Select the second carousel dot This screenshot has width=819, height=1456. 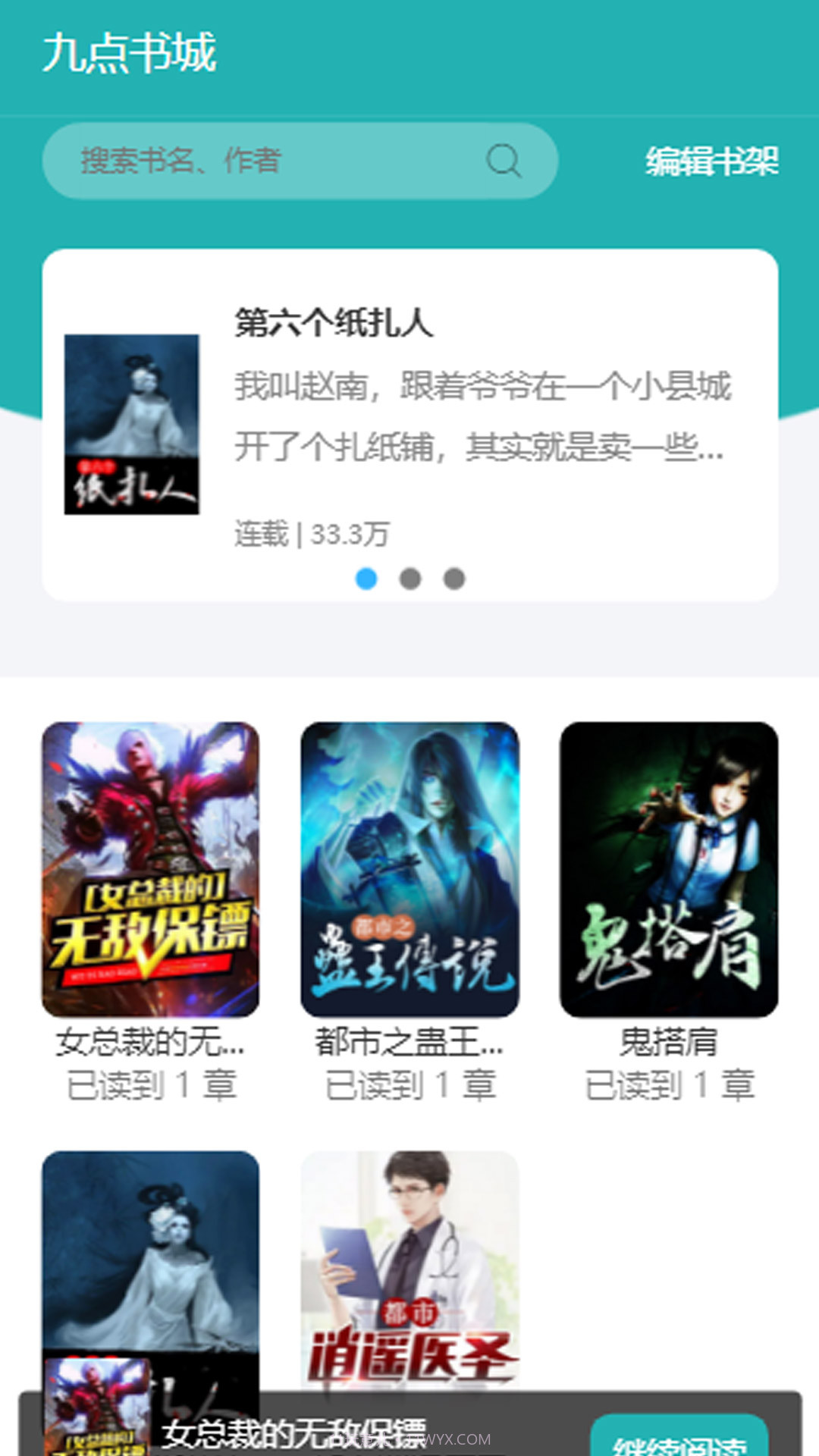[409, 579]
